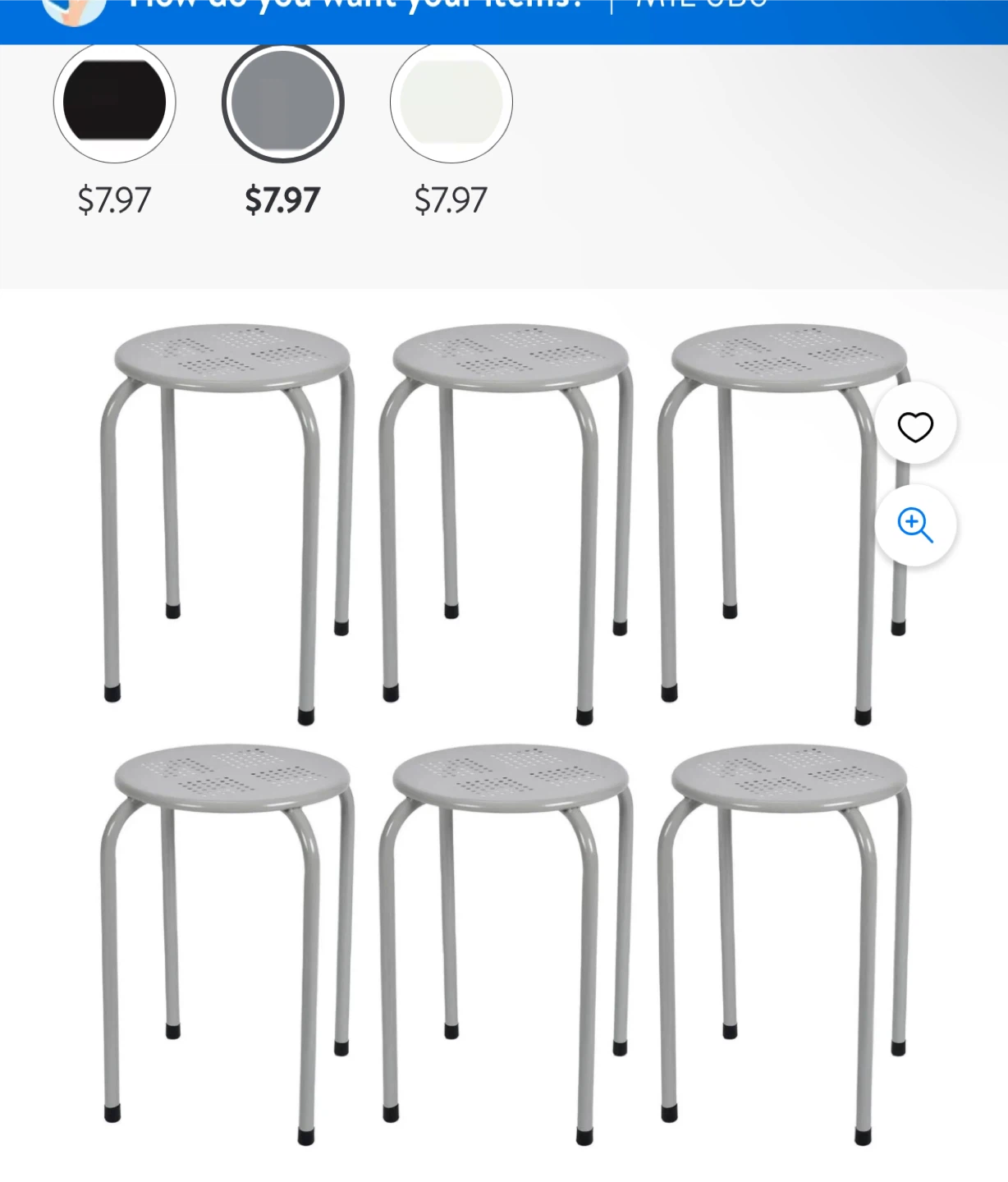
Task: Zoom into the product image with the magnifier
Action: 915,525
